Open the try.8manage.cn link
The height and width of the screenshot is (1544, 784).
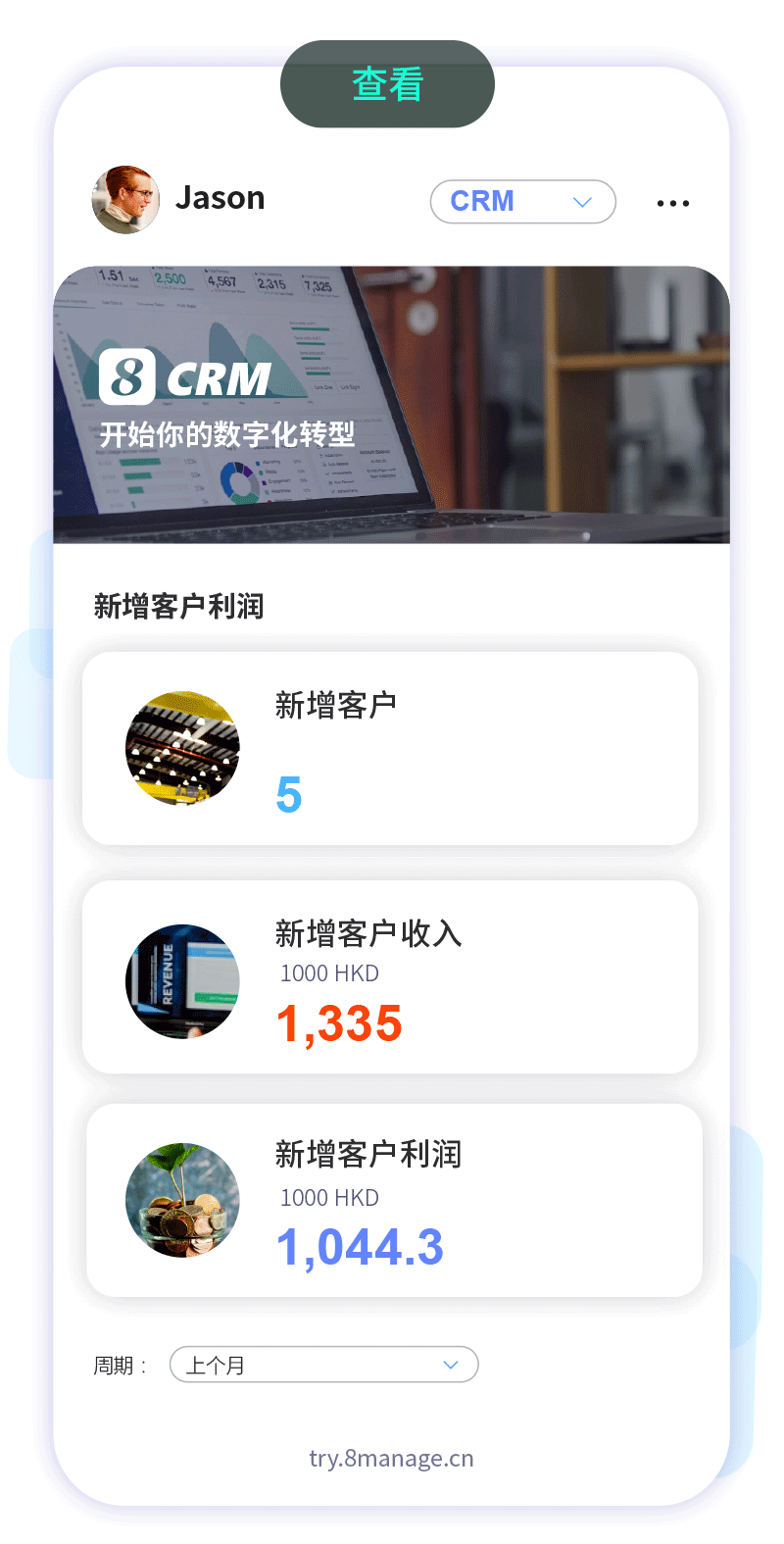coord(390,1459)
